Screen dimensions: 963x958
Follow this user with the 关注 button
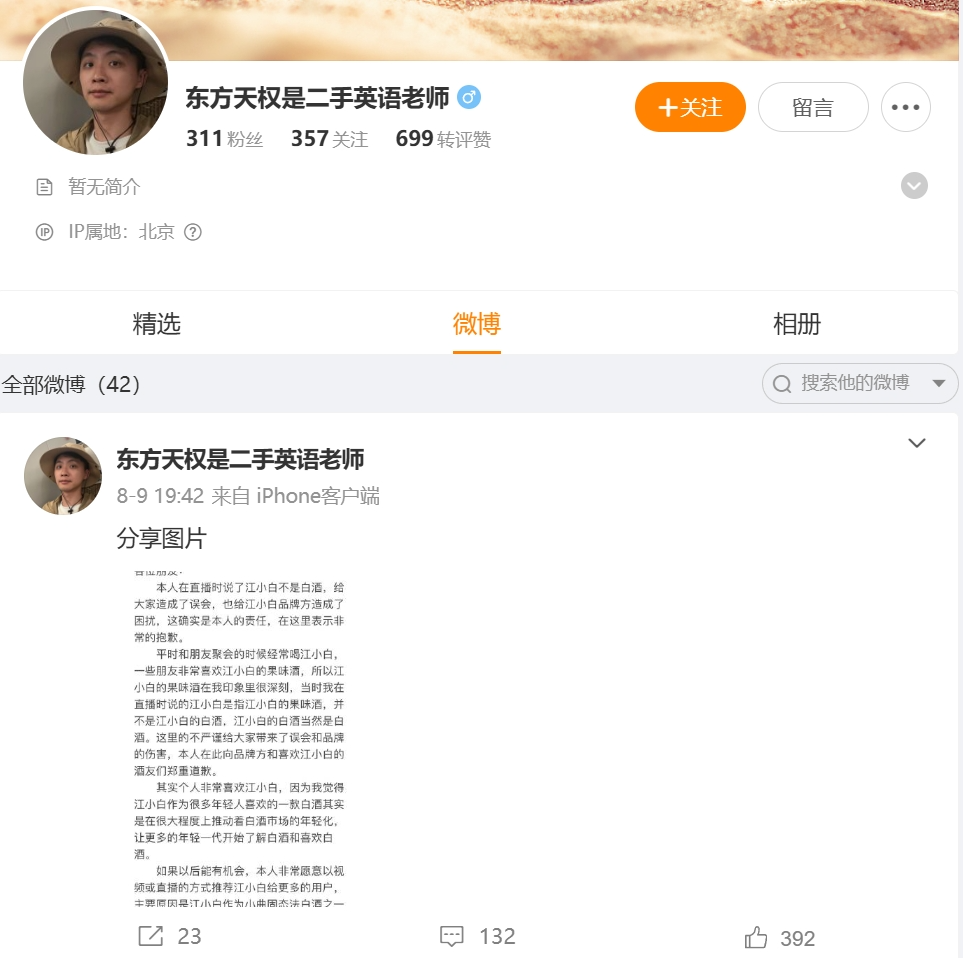[690, 107]
